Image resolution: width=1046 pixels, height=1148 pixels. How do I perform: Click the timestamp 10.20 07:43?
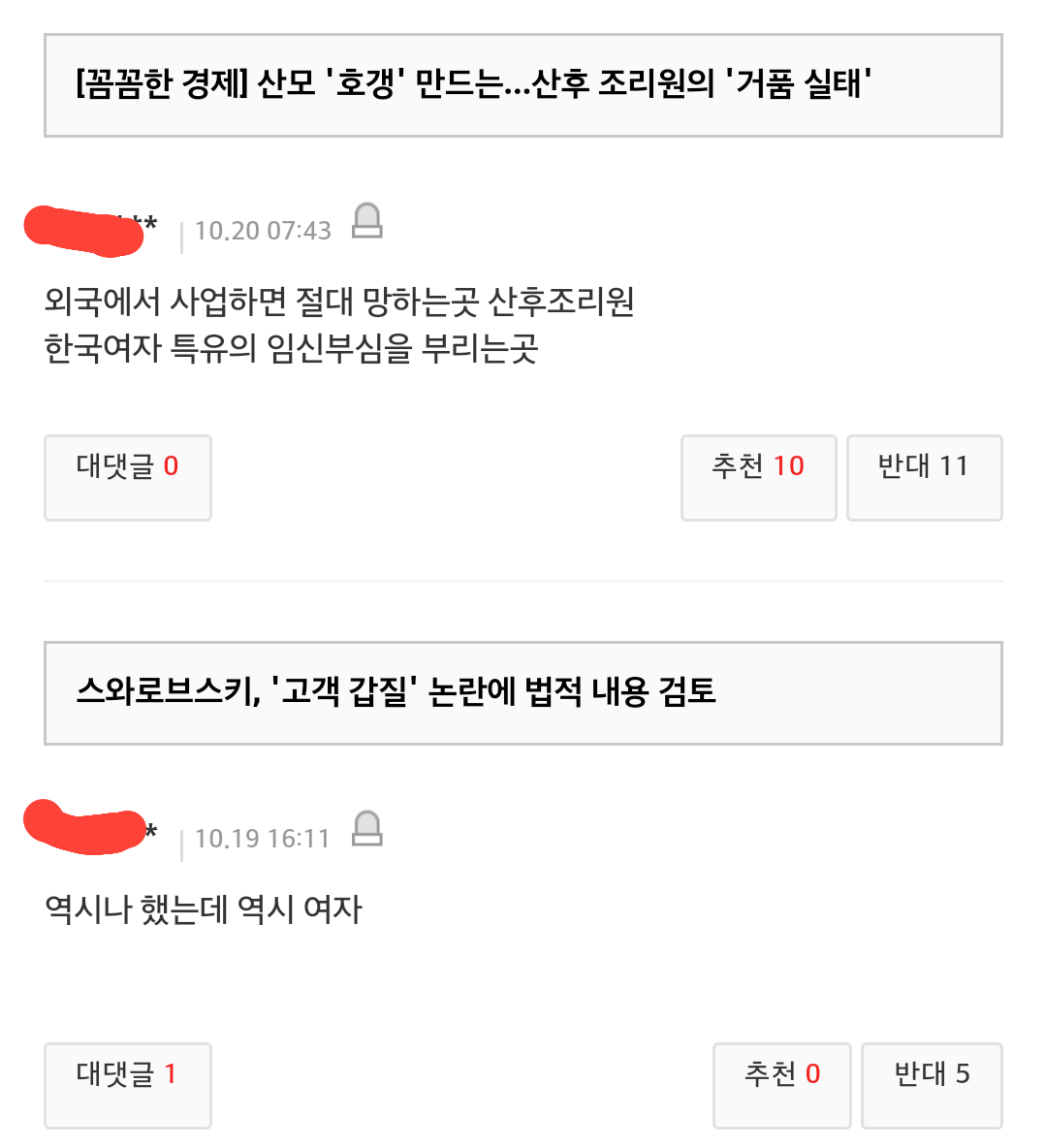[x=263, y=231]
